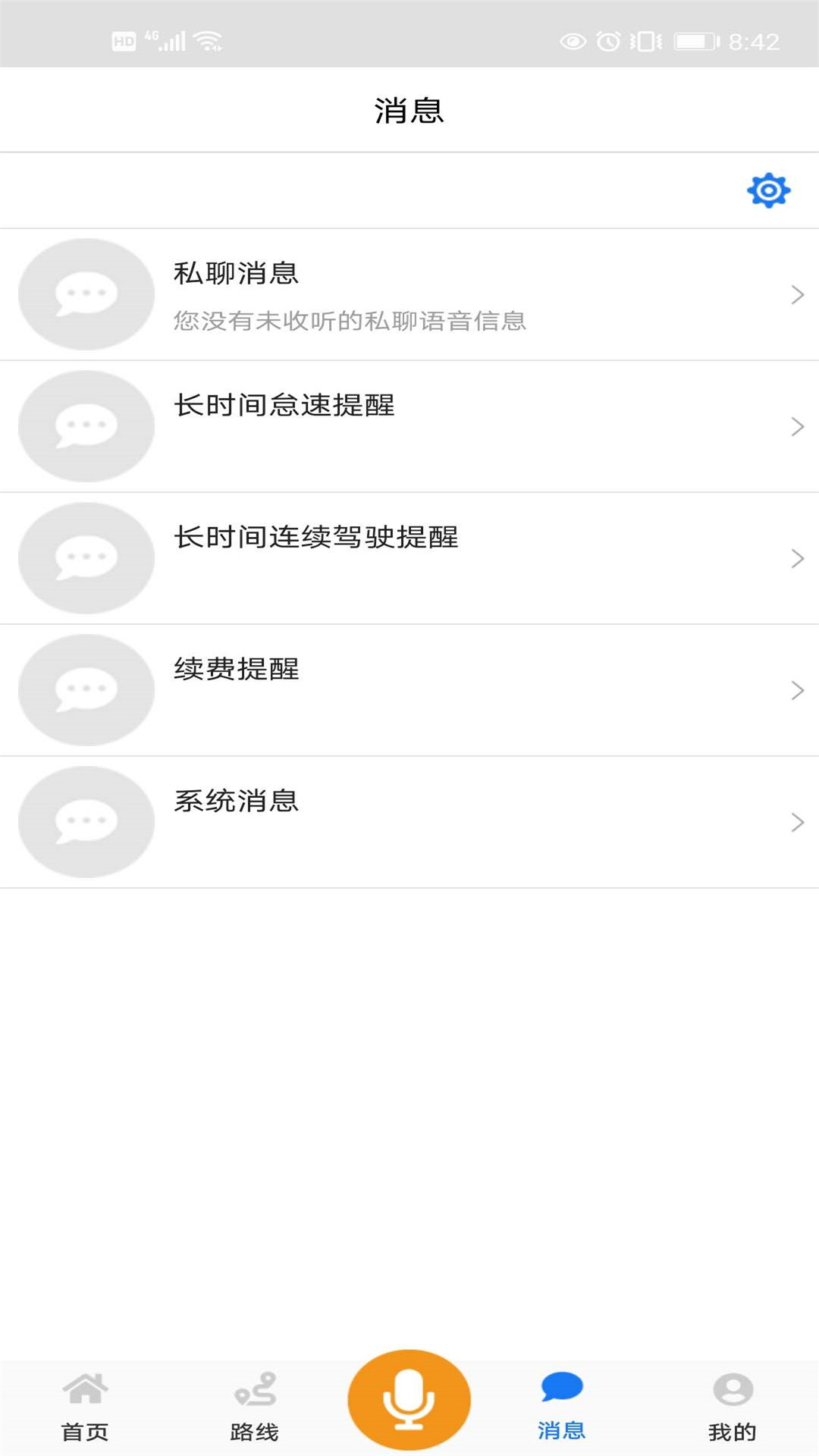Open the 续费提醒 renewal reminder item
Screen dimensions: 819x1456
(409, 689)
